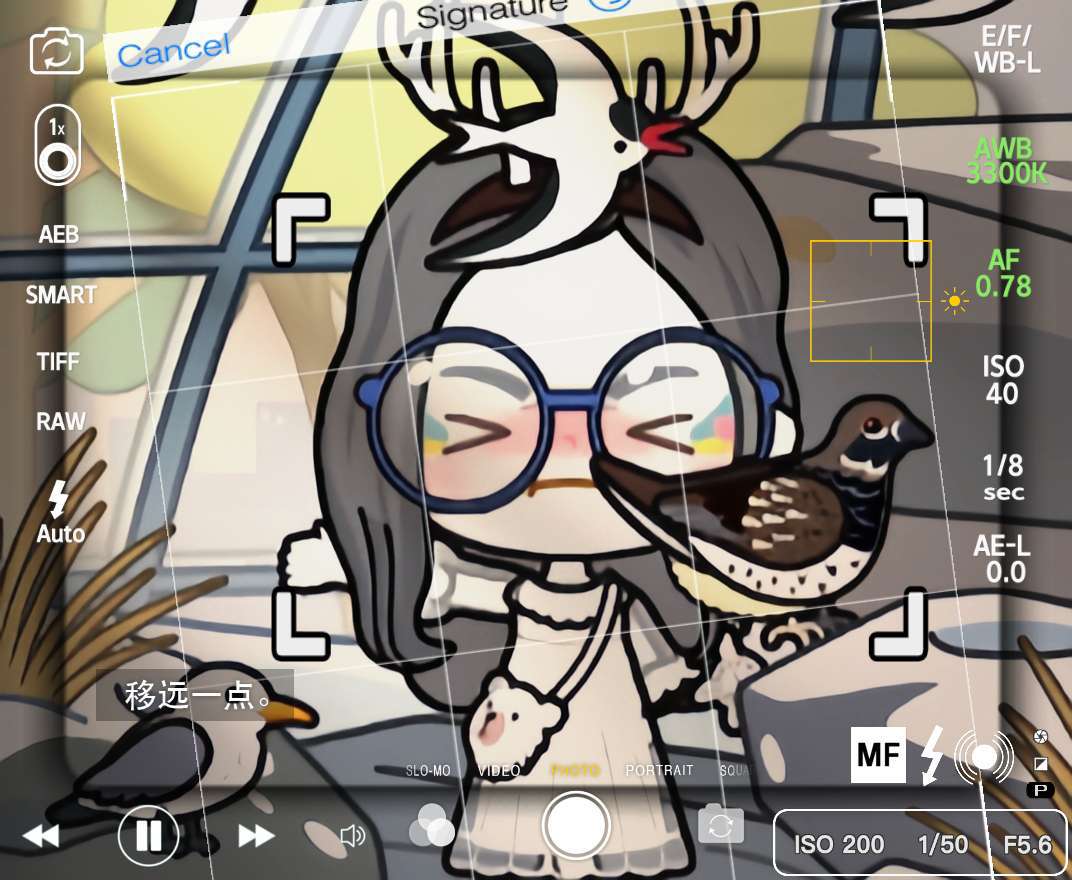Screen dimensions: 1072x880
Task: Change the Auto flash setting
Action: (60, 512)
